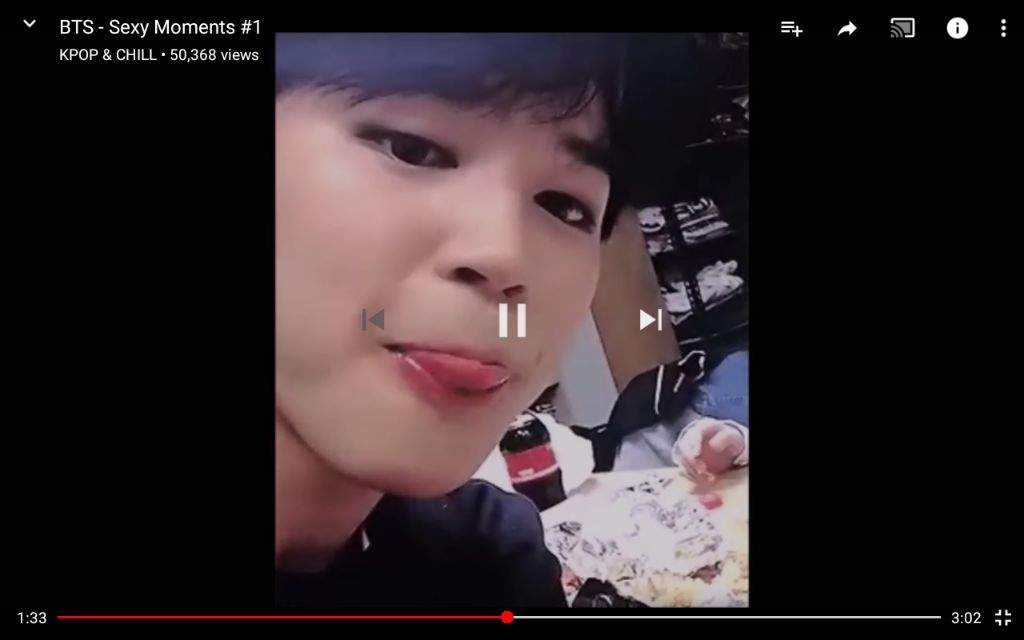Cast video to another device
Viewport: 1024px width, 640px height.
click(x=902, y=28)
